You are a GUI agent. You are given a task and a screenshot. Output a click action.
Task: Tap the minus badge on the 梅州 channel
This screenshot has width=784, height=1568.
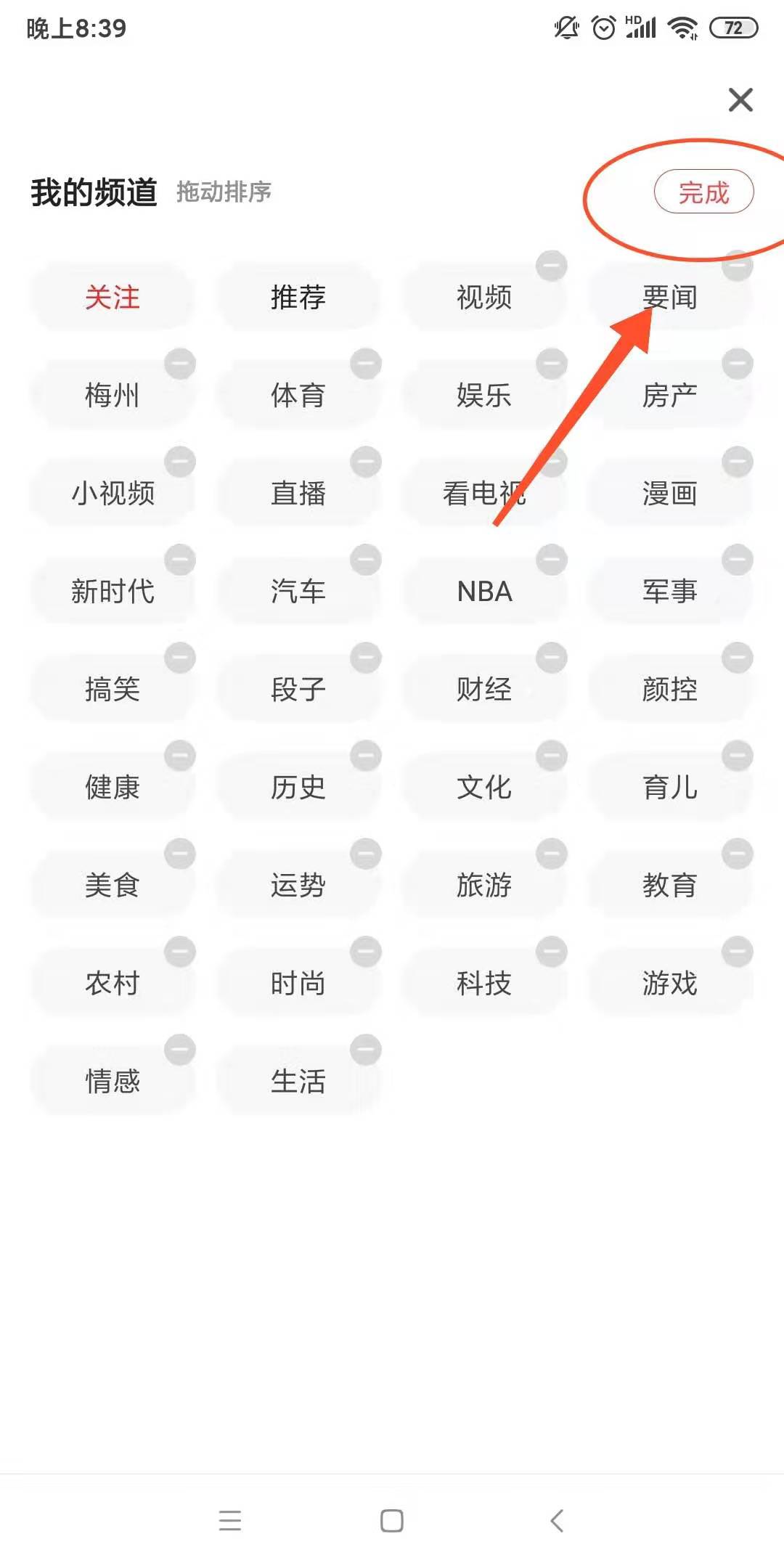click(x=179, y=364)
